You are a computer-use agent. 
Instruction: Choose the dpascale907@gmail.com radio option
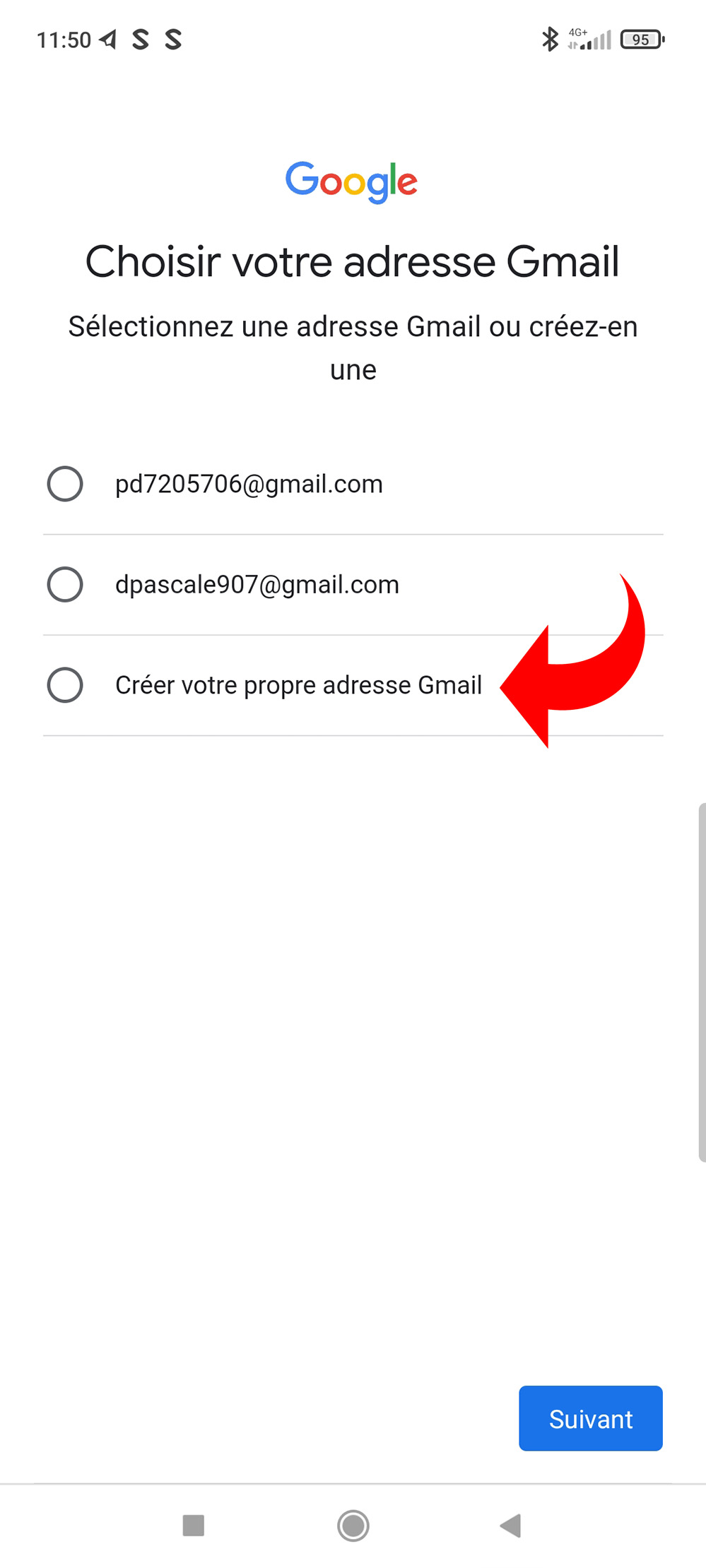pyautogui.click(x=65, y=584)
